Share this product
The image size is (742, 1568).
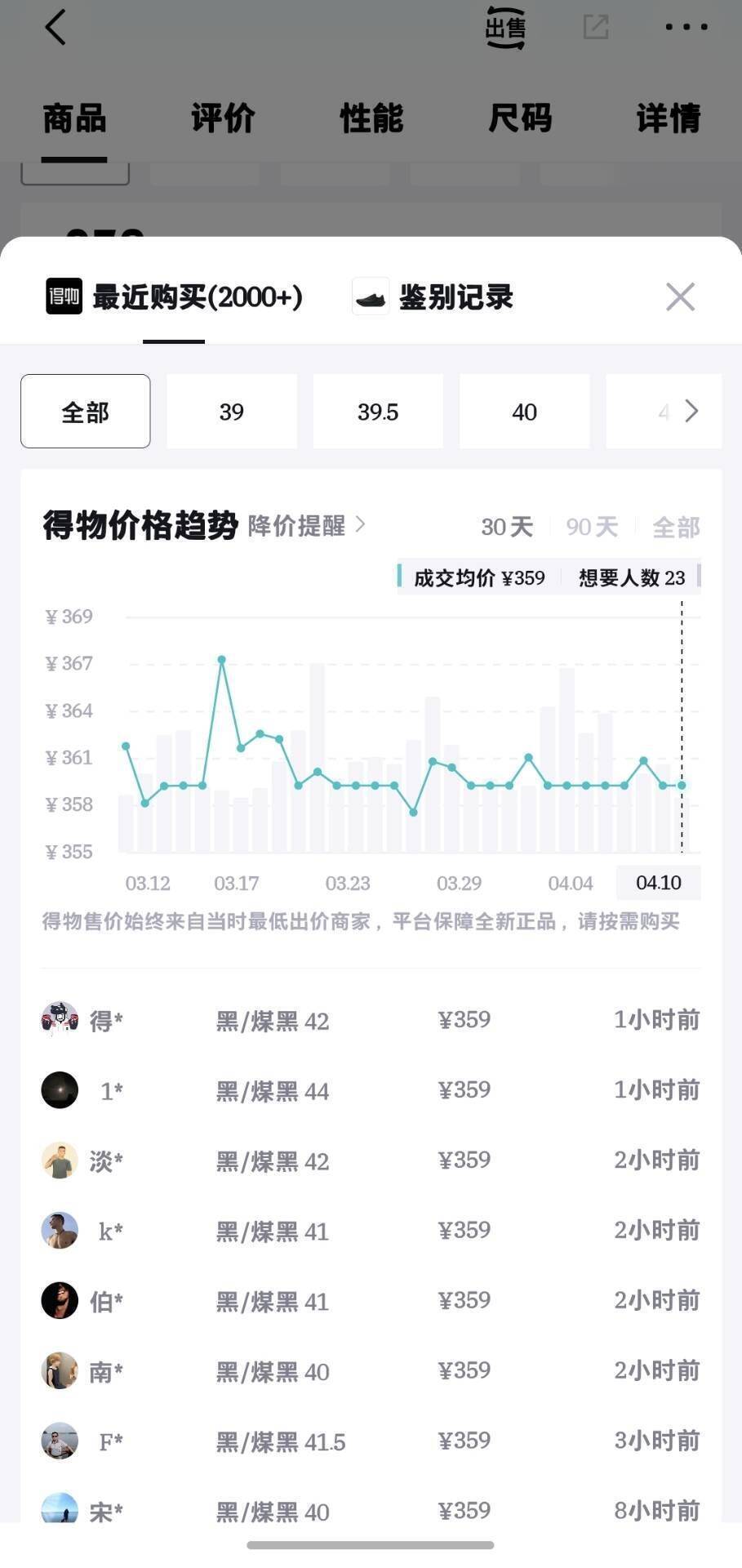(x=596, y=28)
